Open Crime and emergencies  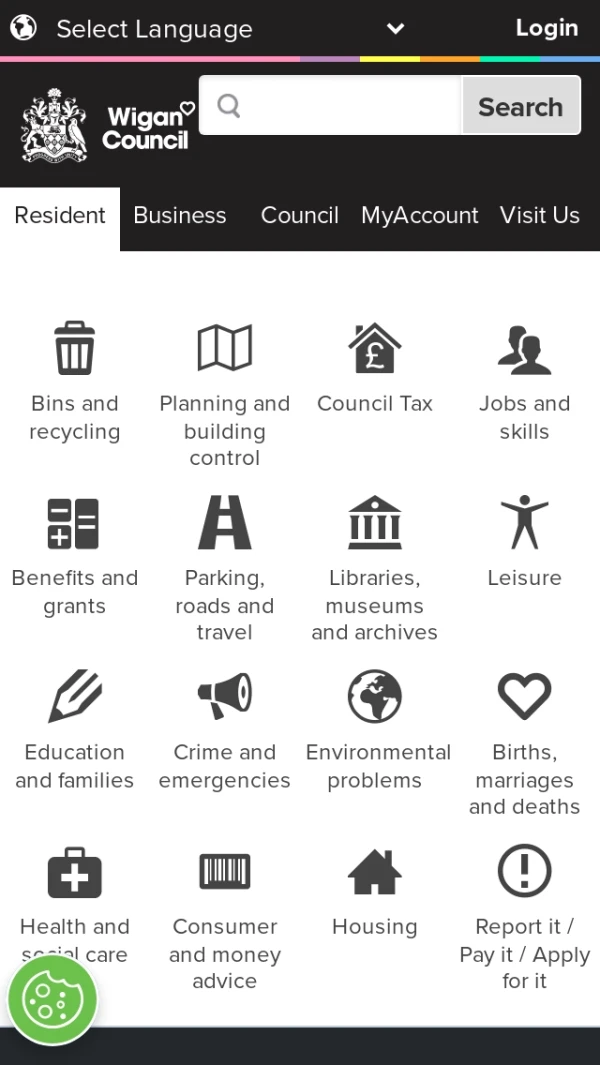(x=225, y=730)
